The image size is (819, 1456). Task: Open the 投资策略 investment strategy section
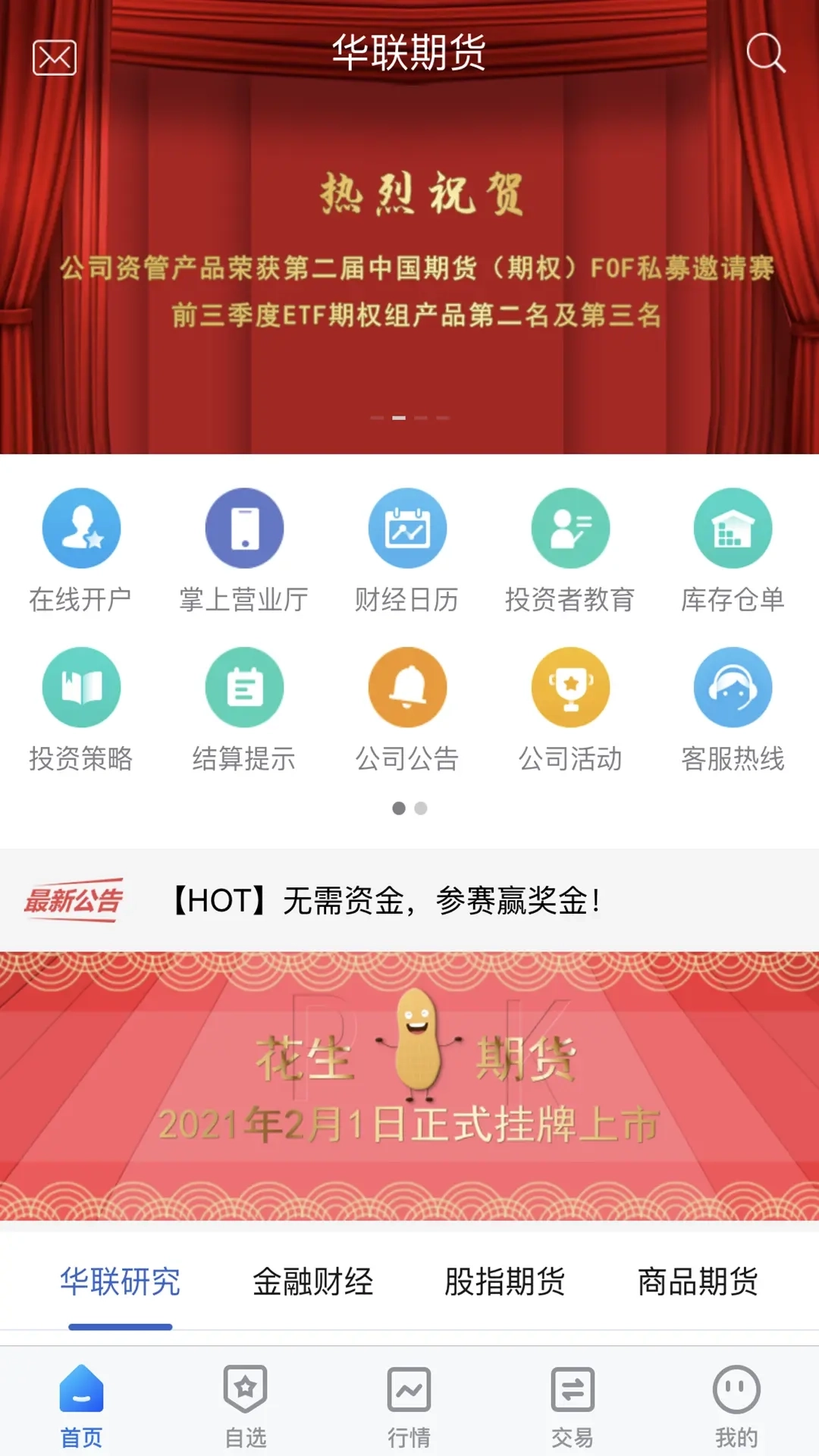click(x=82, y=686)
